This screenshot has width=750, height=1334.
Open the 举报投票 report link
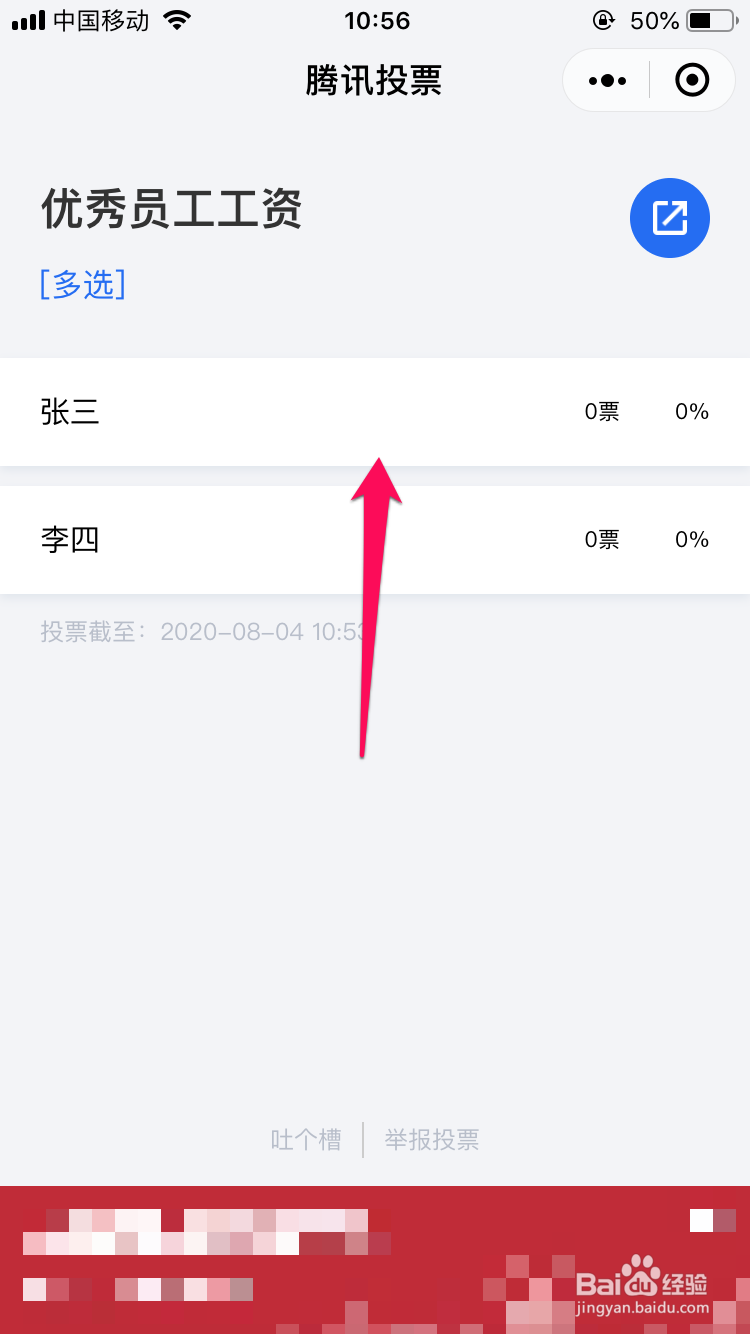pyautogui.click(x=431, y=1139)
